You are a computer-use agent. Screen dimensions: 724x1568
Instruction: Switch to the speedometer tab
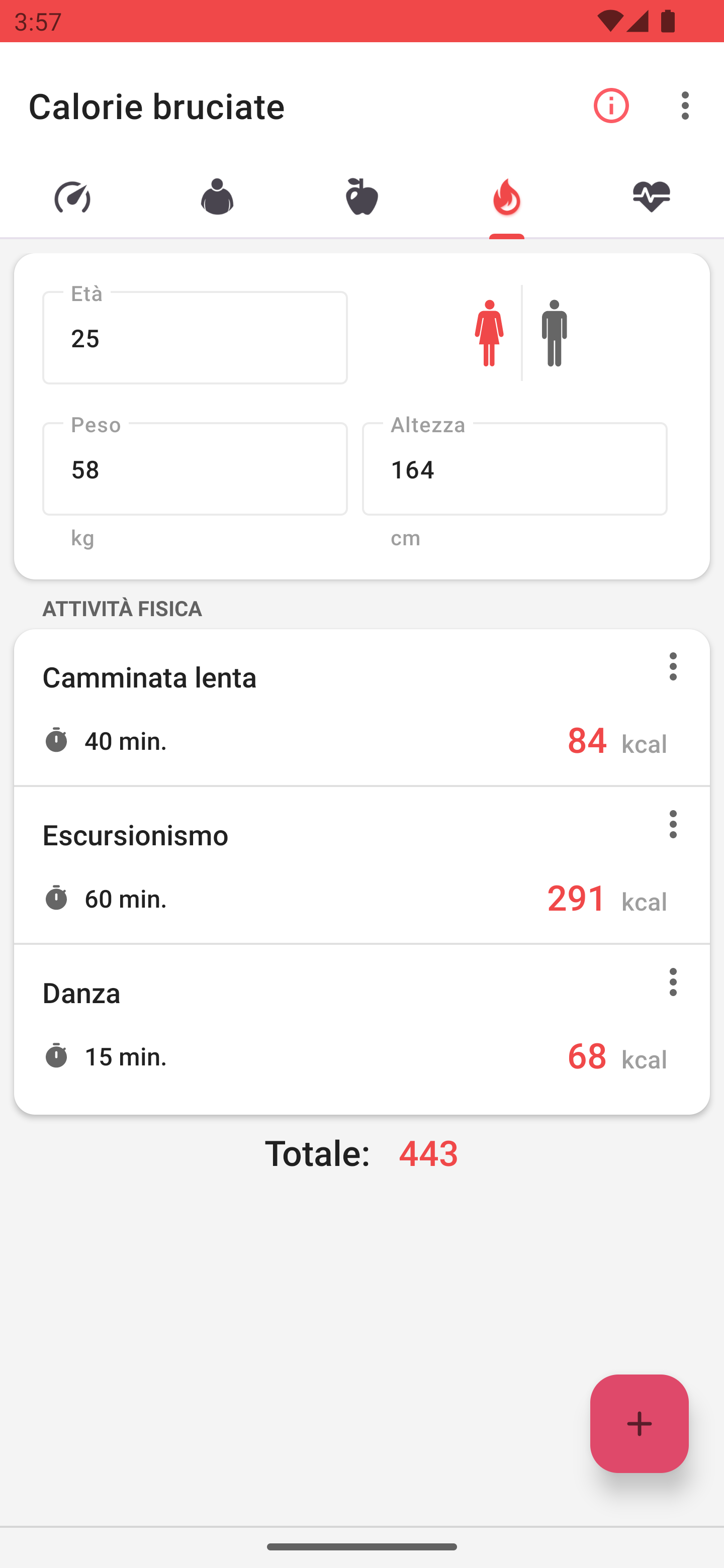tap(72, 197)
